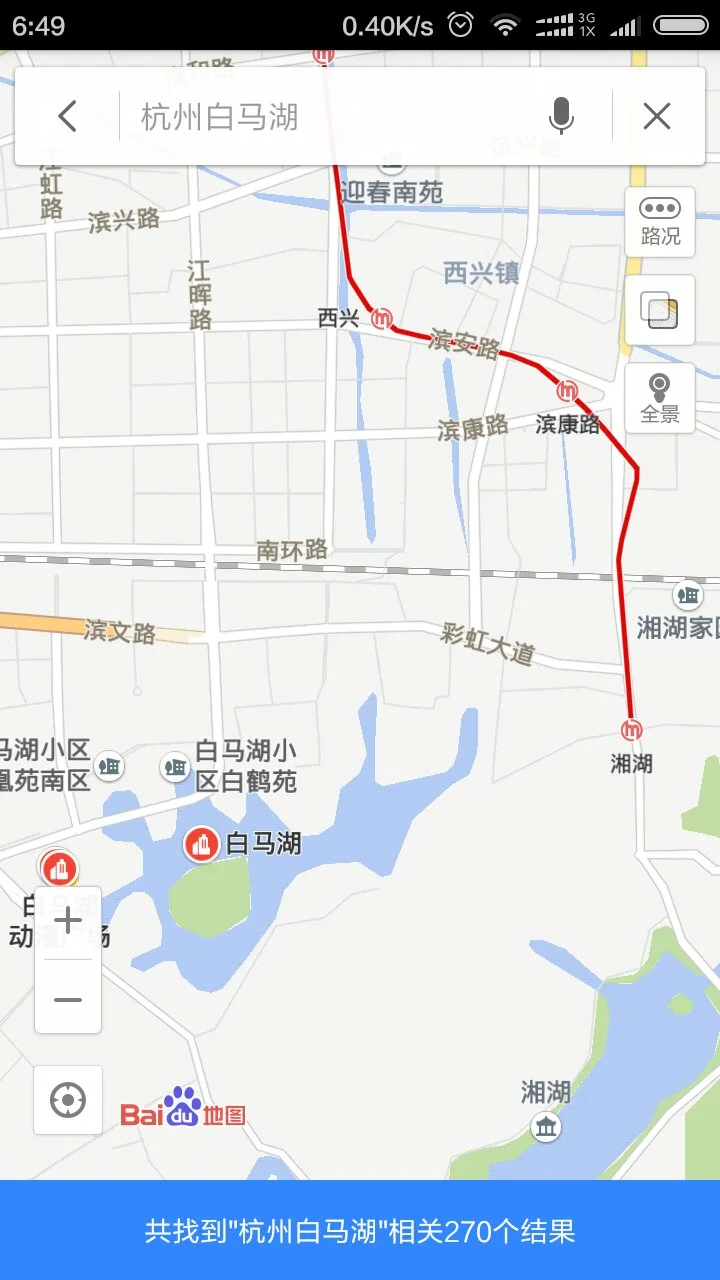
Task: Tap the 白马湖小区白鹤苑 community icon
Action: (173, 768)
